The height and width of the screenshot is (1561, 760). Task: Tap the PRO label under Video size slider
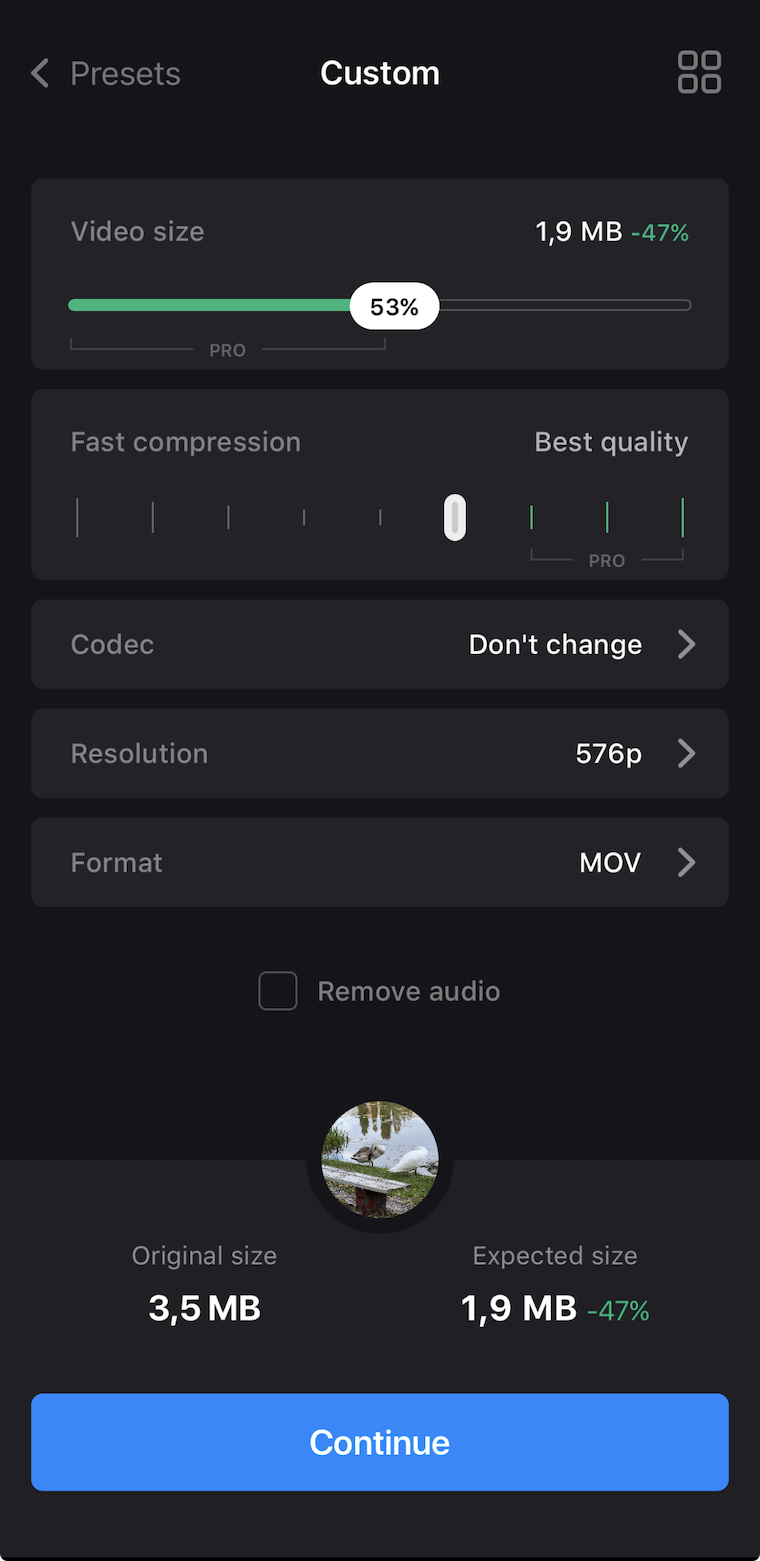(227, 350)
